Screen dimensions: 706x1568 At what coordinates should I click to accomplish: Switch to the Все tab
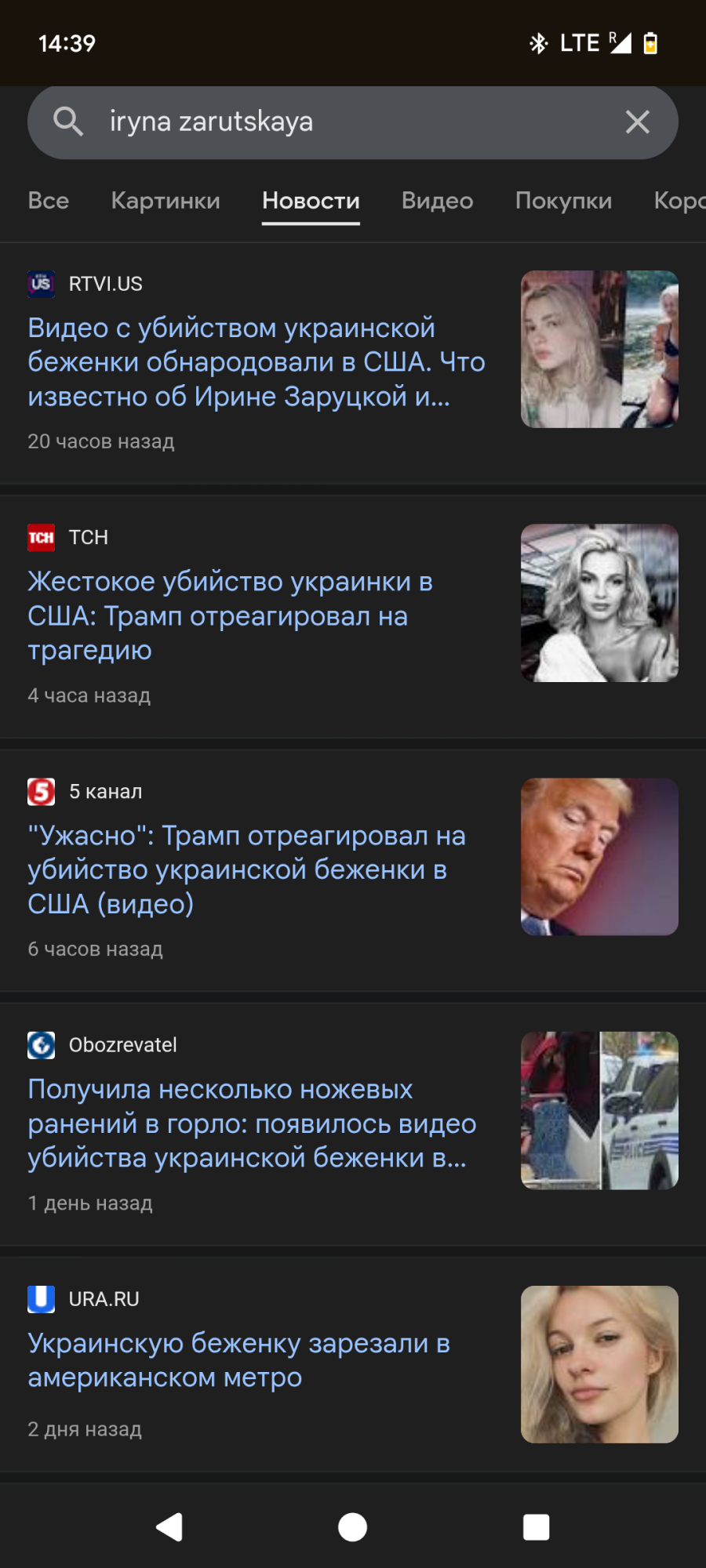coord(49,201)
